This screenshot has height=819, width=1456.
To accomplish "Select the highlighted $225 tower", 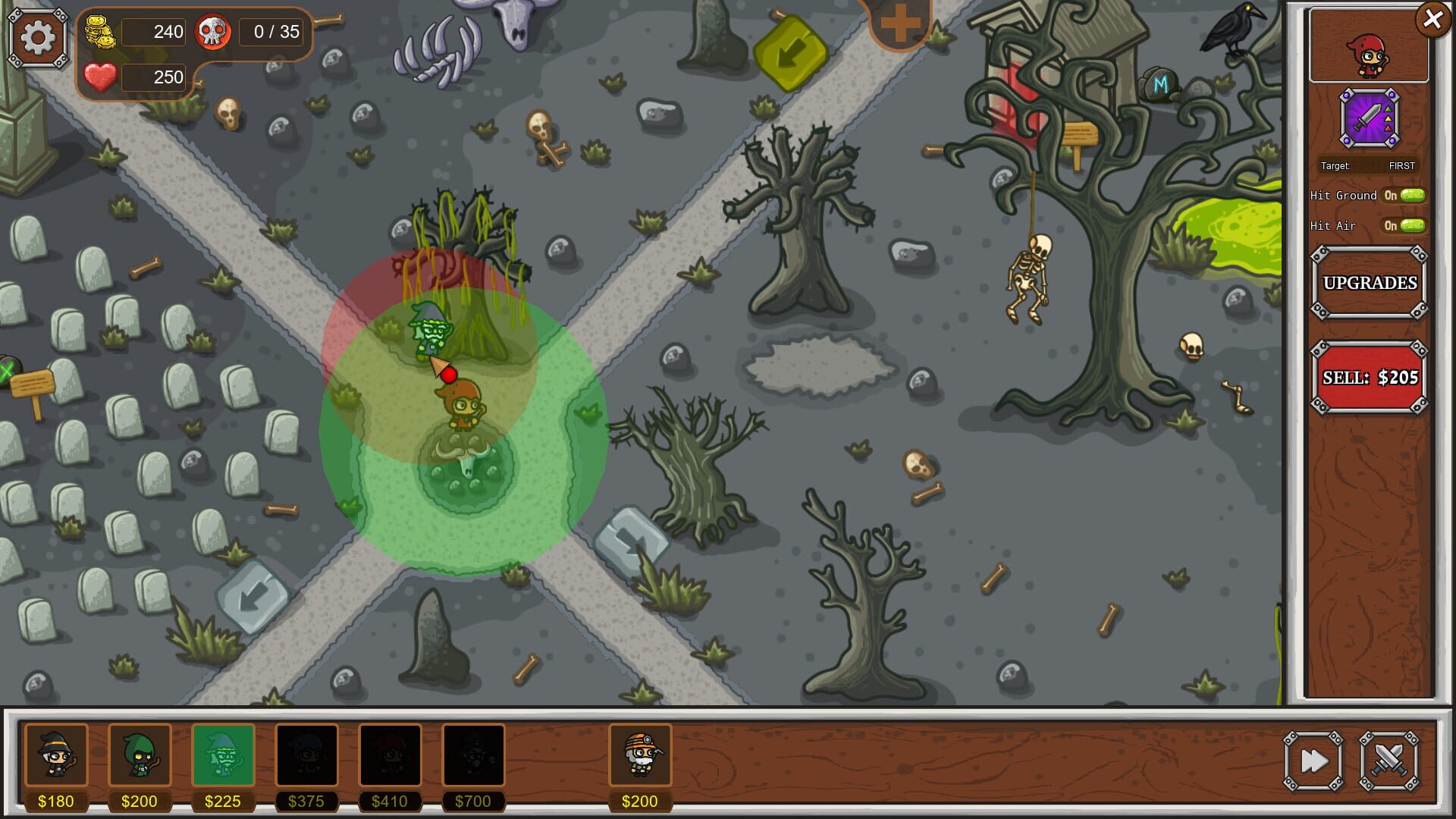I will pos(223,755).
